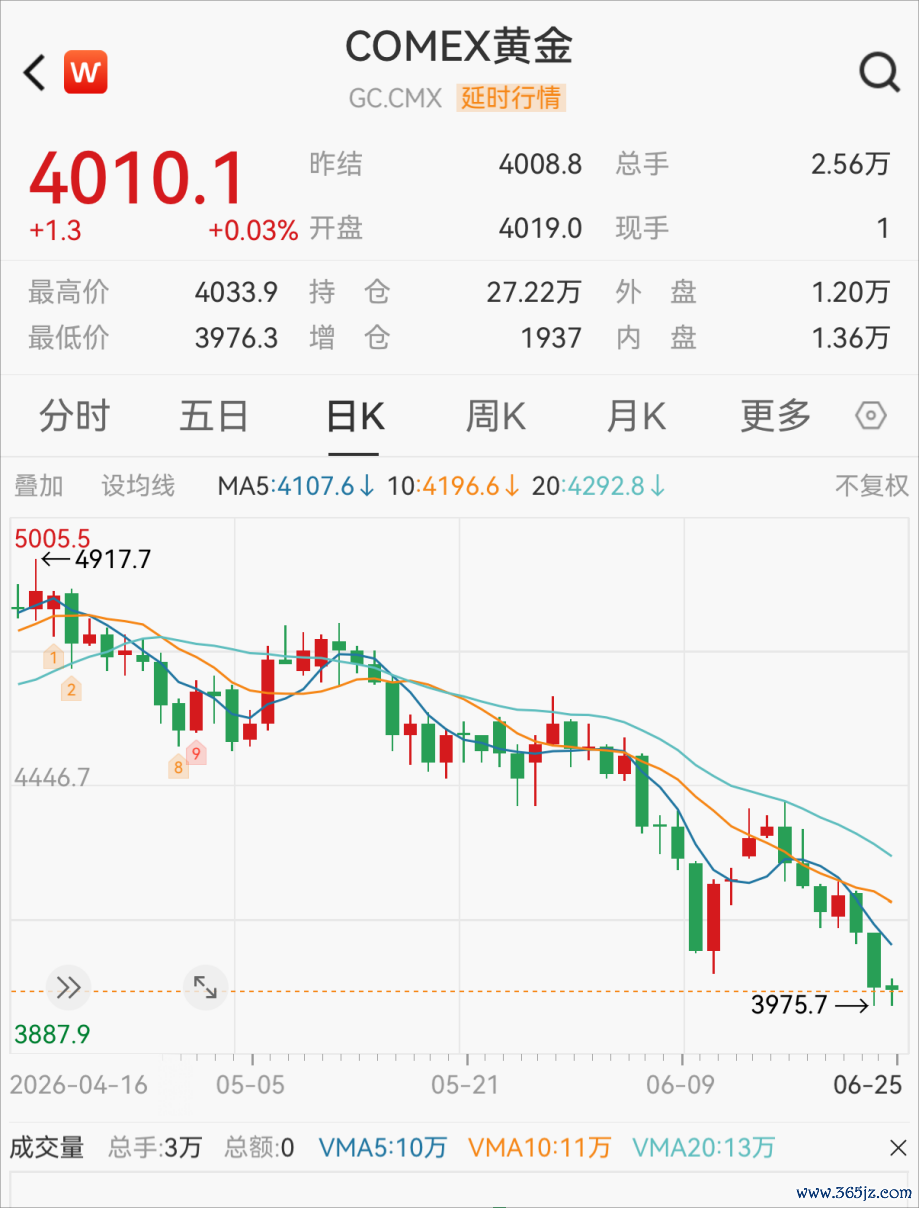Viewport: 919px width, 1208px height.
Task: Switch to the 月K chart tab
Action: tap(636, 416)
